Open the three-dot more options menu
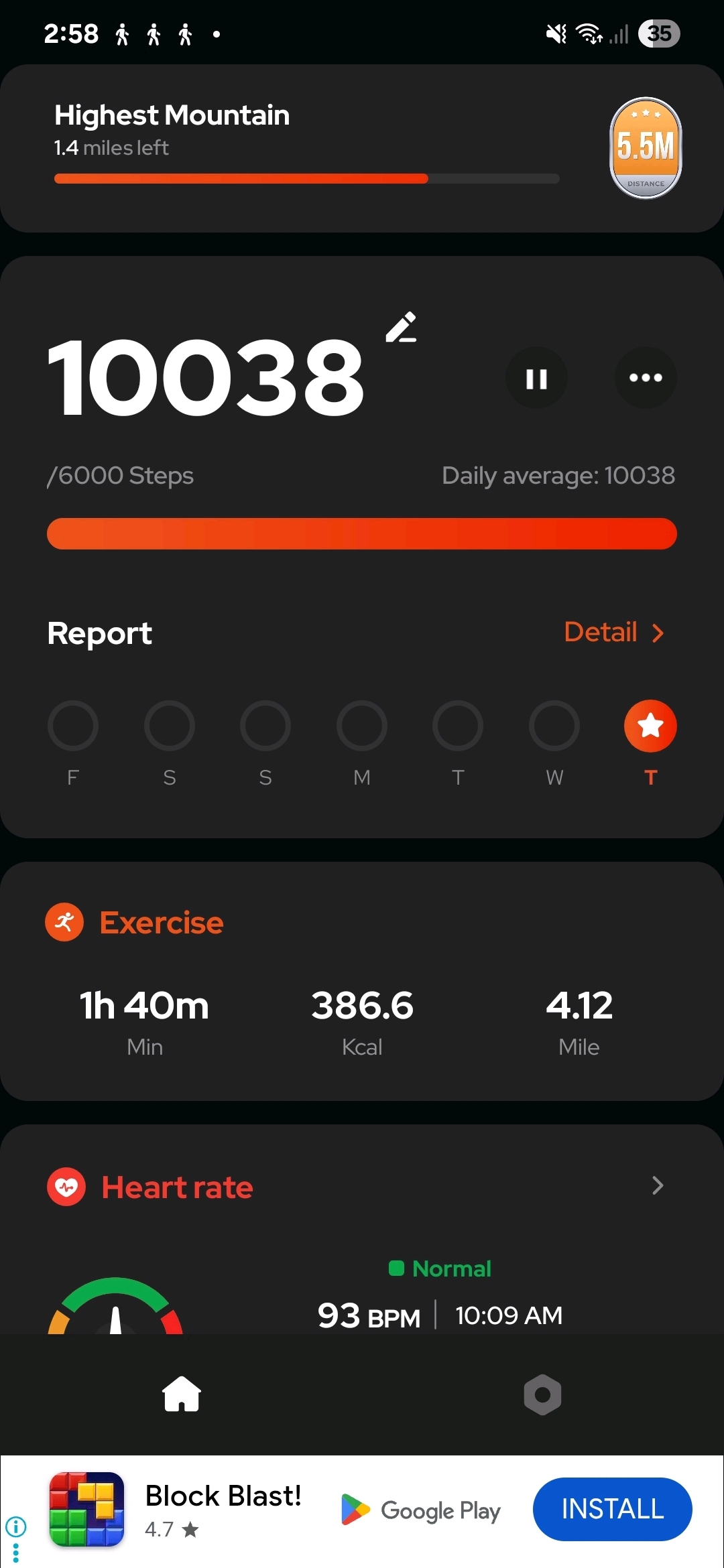 [x=646, y=378]
